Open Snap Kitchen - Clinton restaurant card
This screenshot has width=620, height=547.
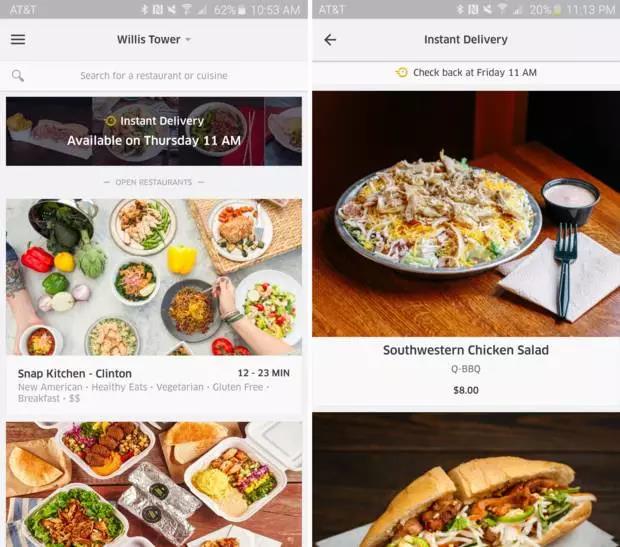154,300
